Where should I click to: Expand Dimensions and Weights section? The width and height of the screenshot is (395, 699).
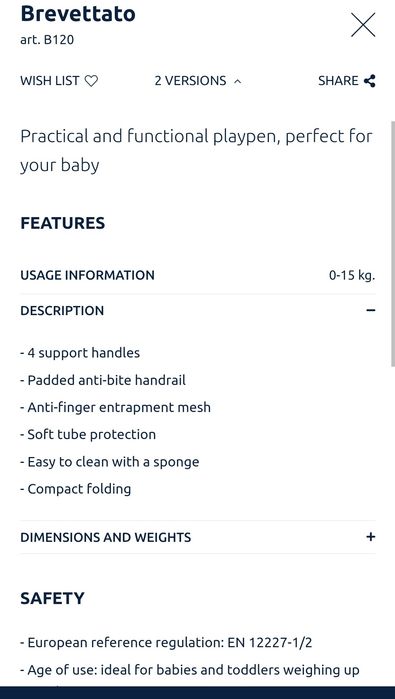tap(198, 537)
